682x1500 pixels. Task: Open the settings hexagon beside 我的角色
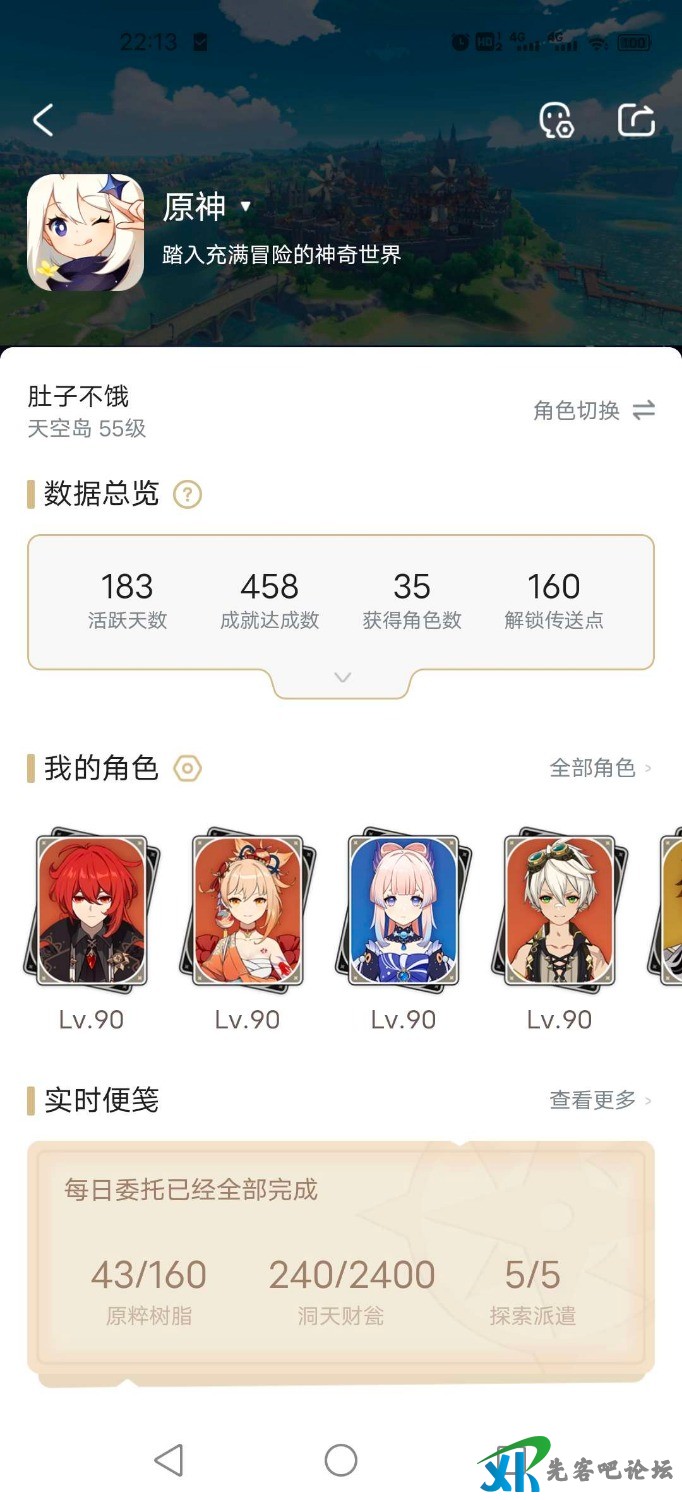click(188, 768)
